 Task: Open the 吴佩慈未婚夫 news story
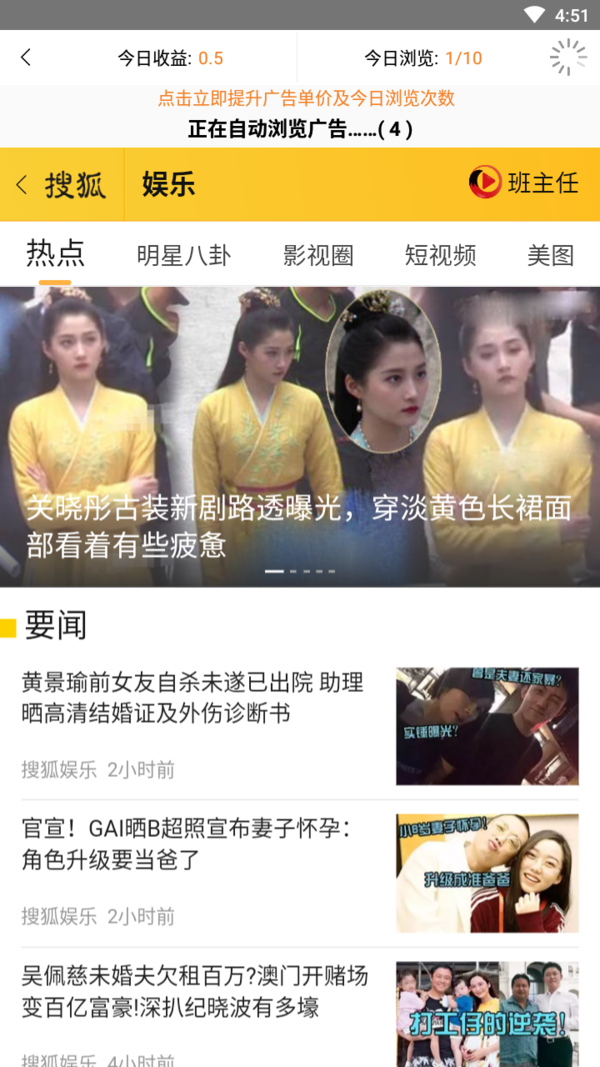pyautogui.click(x=195, y=991)
